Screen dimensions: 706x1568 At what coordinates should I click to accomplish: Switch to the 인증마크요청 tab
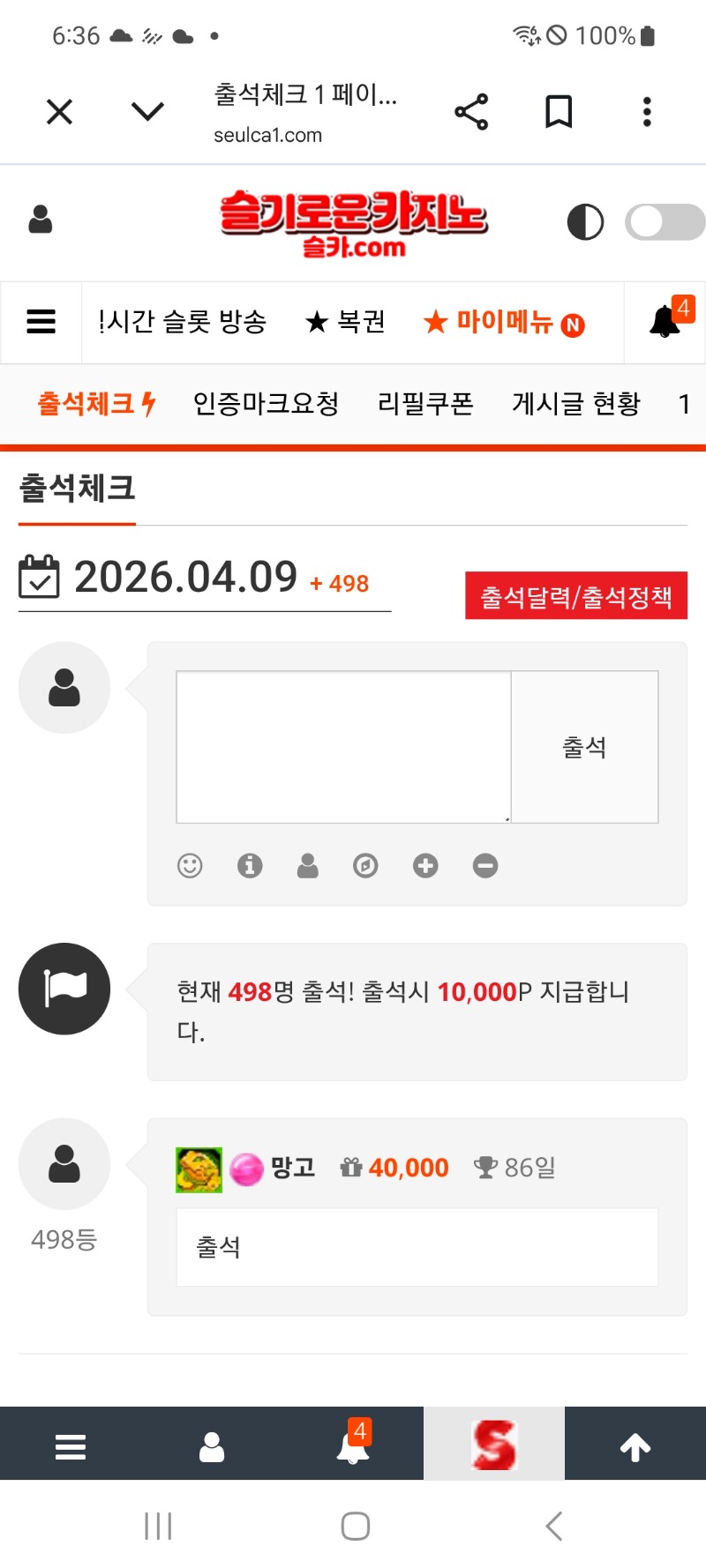point(266,404)
